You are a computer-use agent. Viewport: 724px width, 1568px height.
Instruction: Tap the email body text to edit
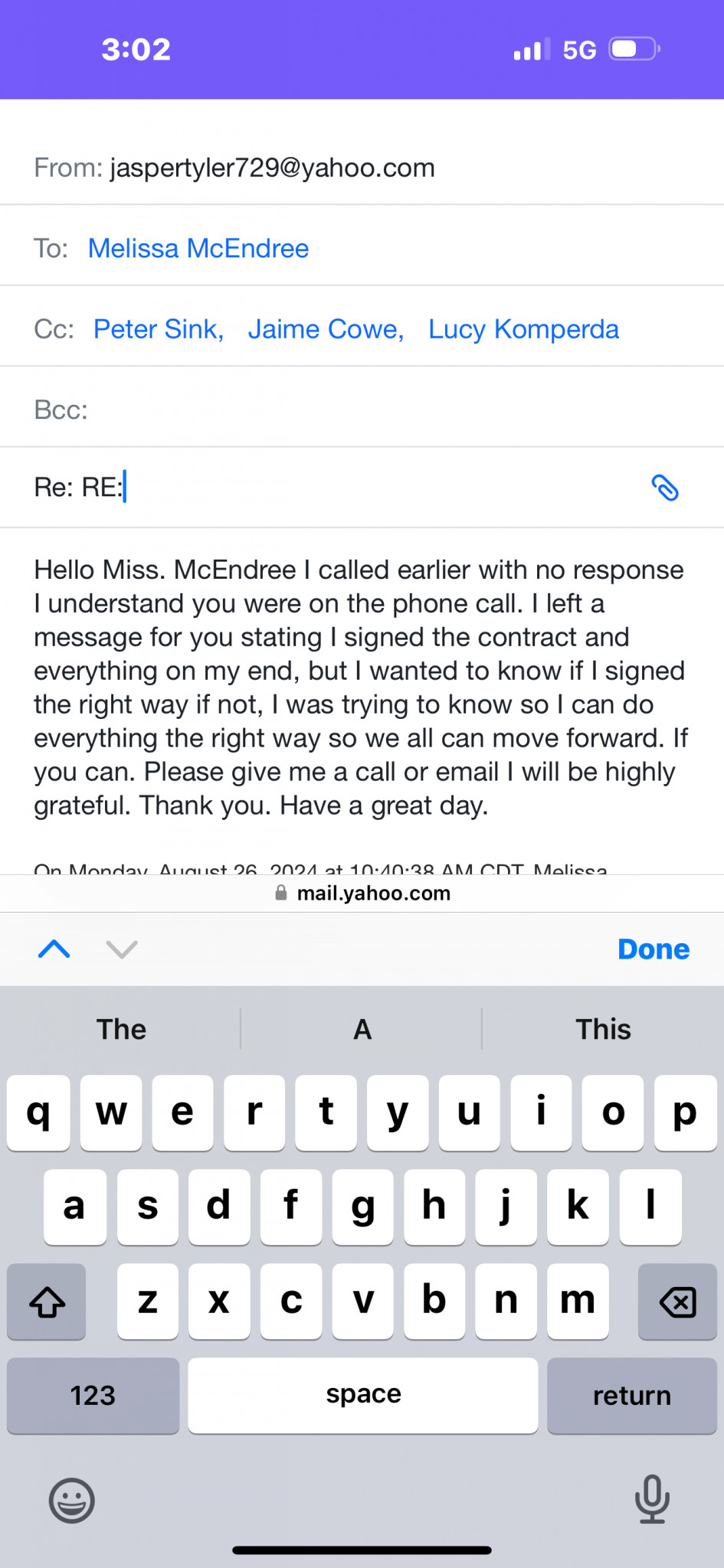(x=360, y=688)
